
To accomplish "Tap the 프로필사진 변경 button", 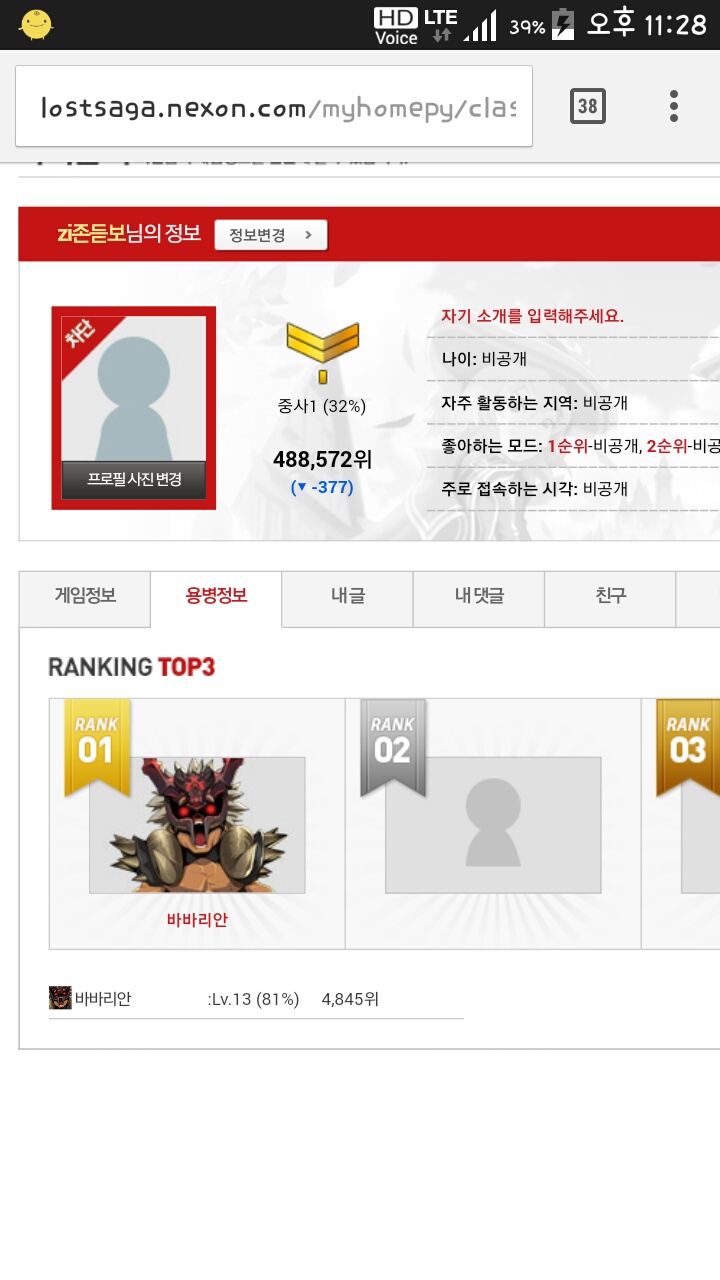I will click(134, 479).
